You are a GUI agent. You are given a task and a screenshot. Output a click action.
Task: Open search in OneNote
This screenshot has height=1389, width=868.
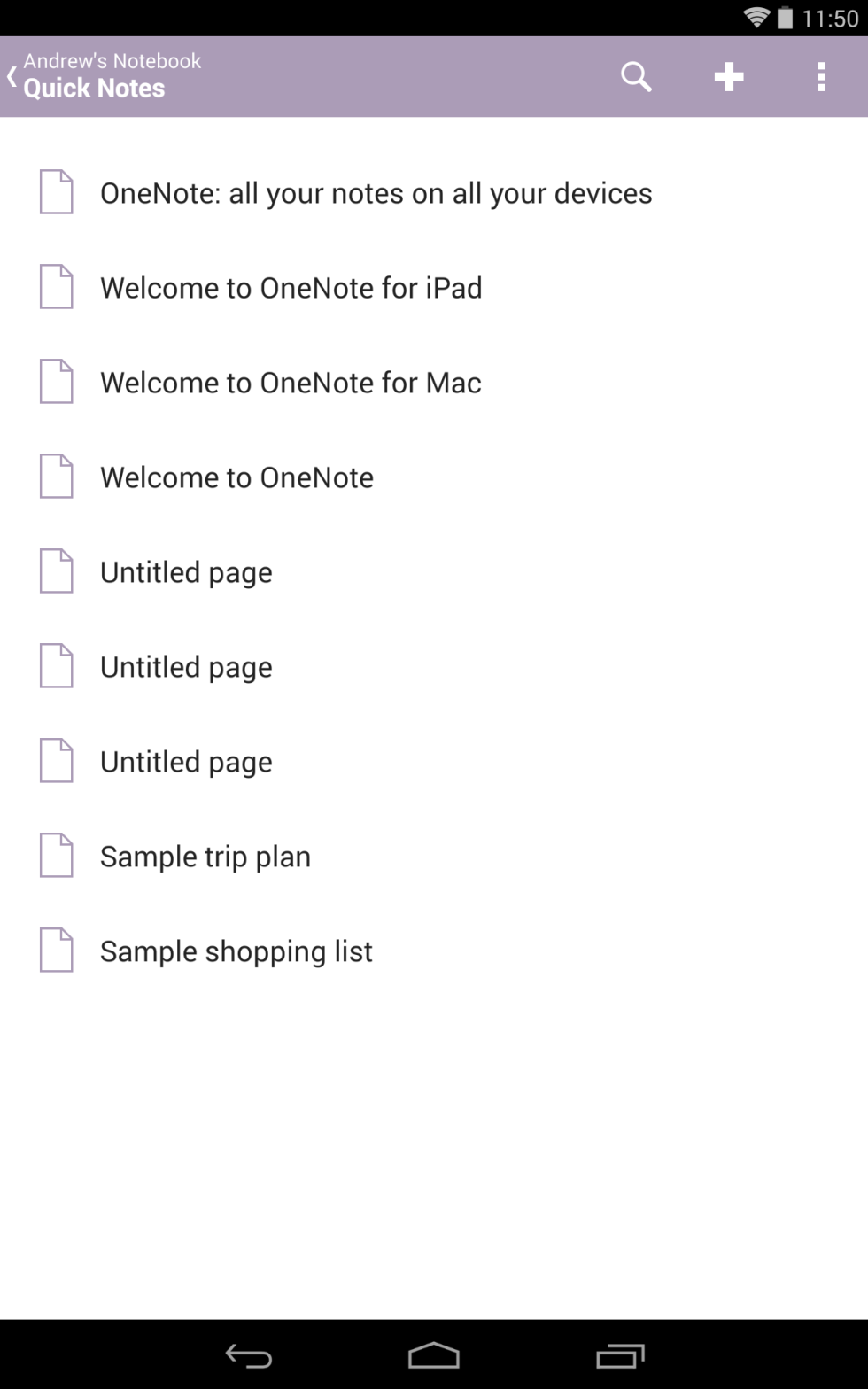(636, 76)
